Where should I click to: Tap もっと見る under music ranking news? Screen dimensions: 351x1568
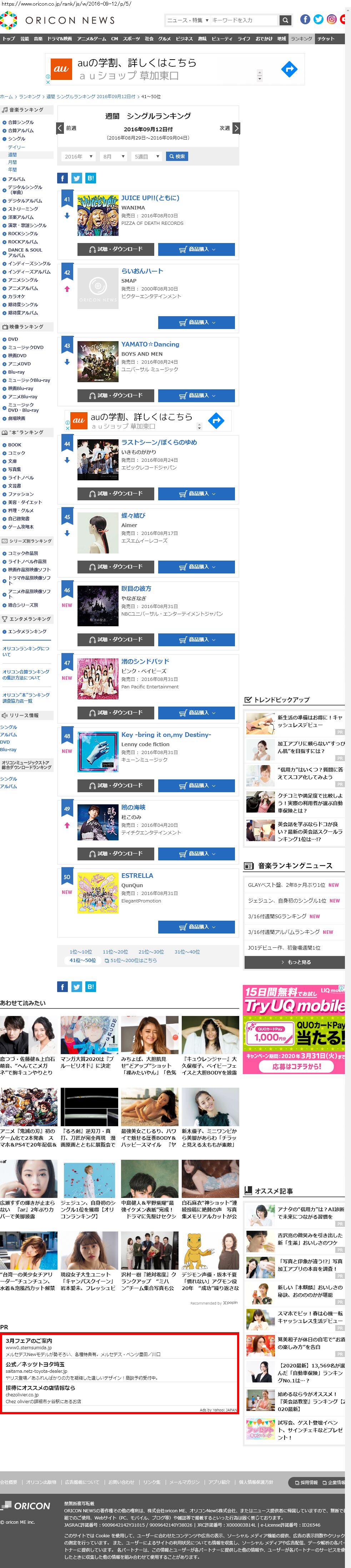296,962
